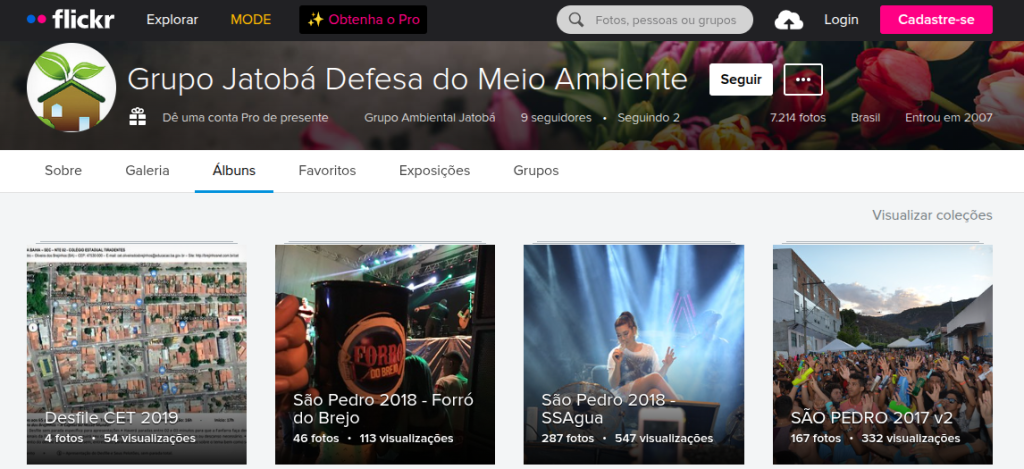This screenshot has width=1024, height=469.
Task: Focus the Fotos, pessoas ou grupos search box
Action: point(654,20)
